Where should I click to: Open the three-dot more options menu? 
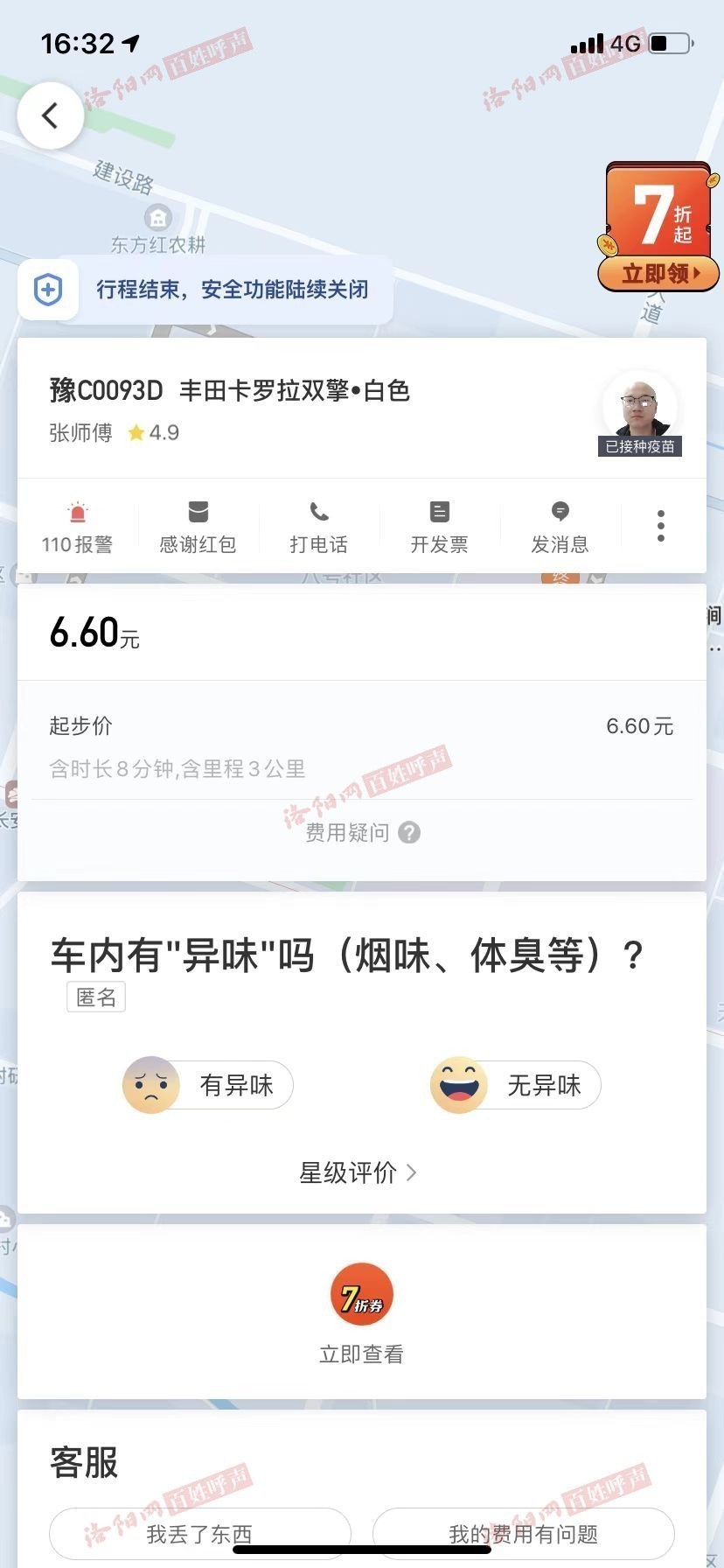[661, 526]
